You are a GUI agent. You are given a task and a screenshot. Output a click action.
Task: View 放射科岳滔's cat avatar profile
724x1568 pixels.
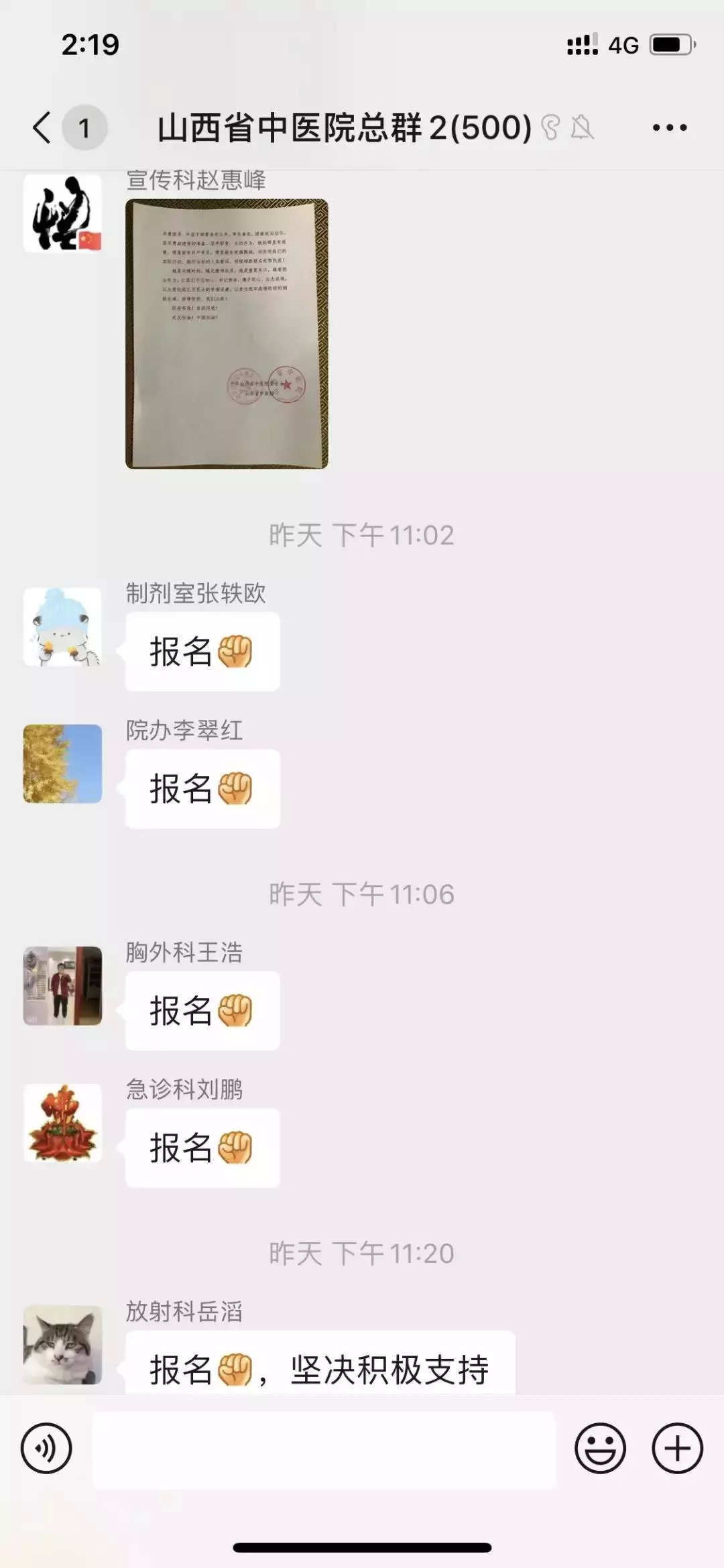tap(62, 1345)
